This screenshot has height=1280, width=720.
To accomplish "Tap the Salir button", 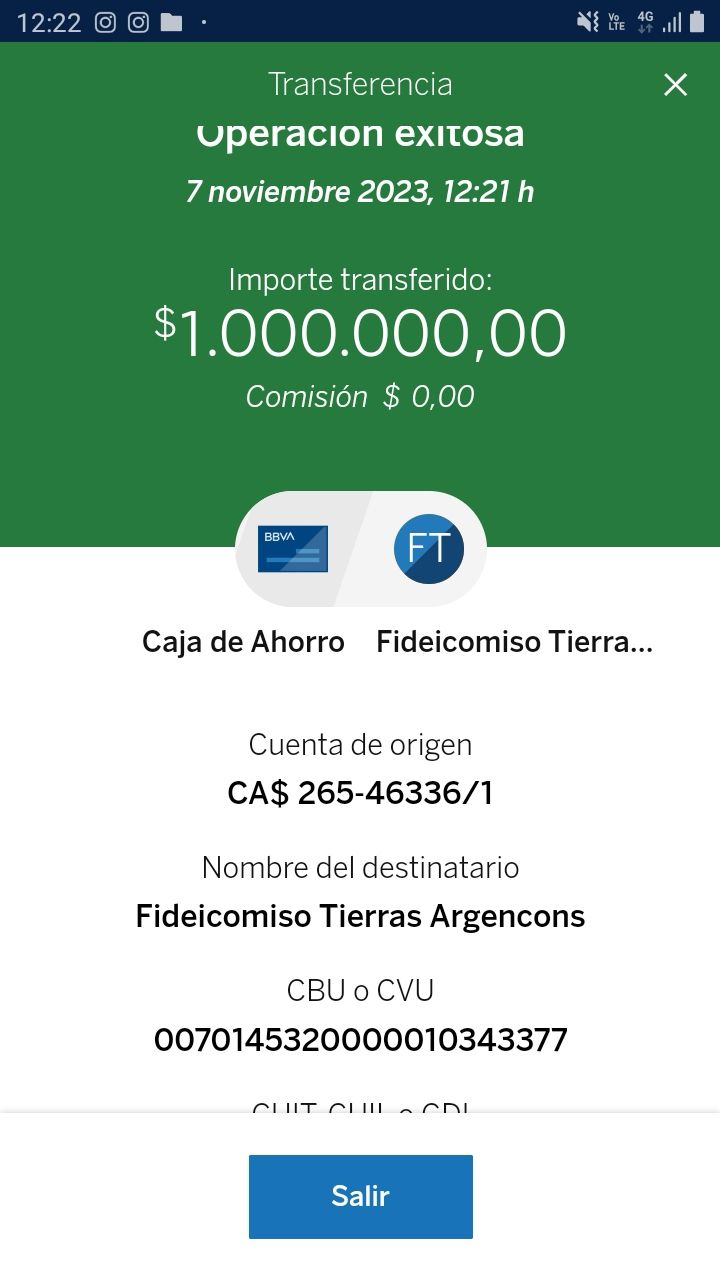I will tap(360, 1196).
